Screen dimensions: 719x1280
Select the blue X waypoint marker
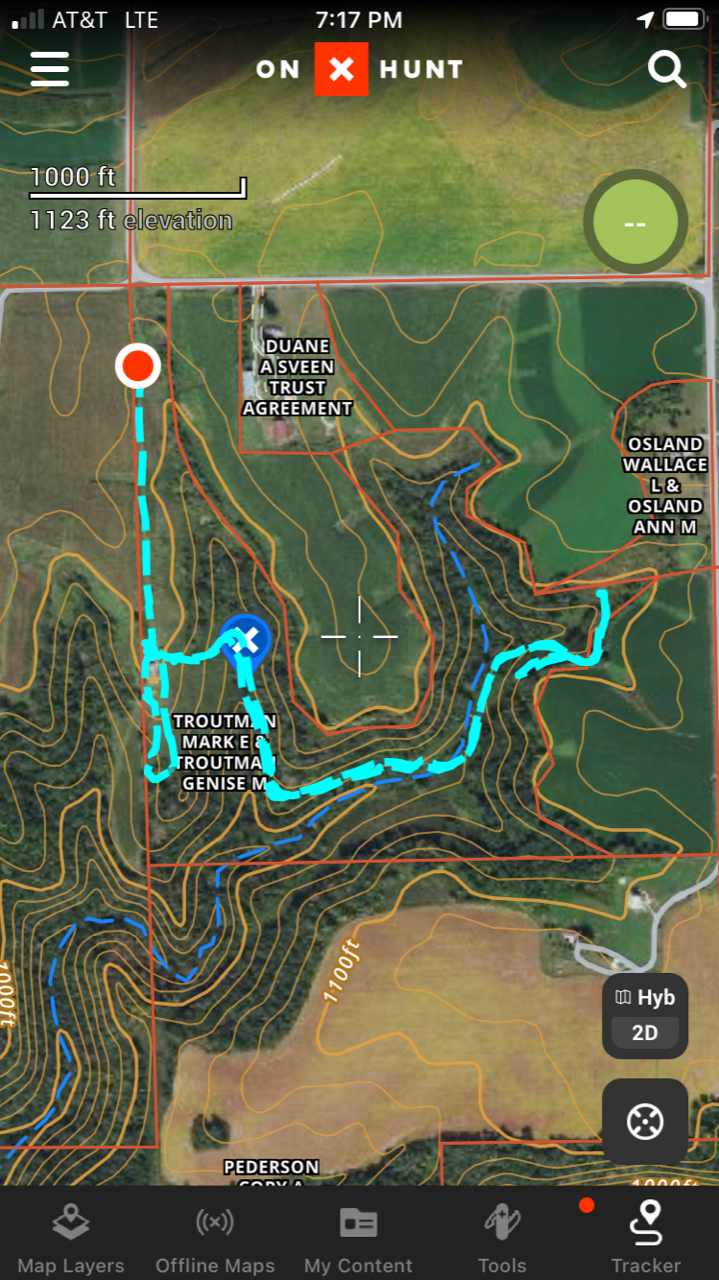click(246, 640)
